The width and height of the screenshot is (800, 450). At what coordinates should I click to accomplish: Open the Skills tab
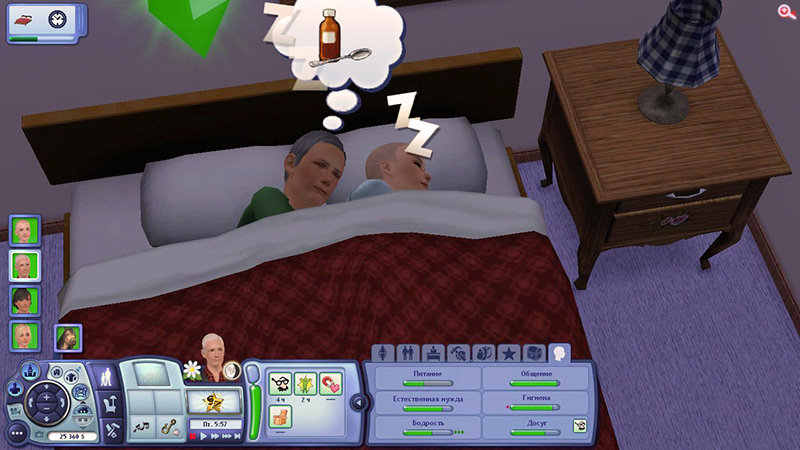[x=458, y=353]
